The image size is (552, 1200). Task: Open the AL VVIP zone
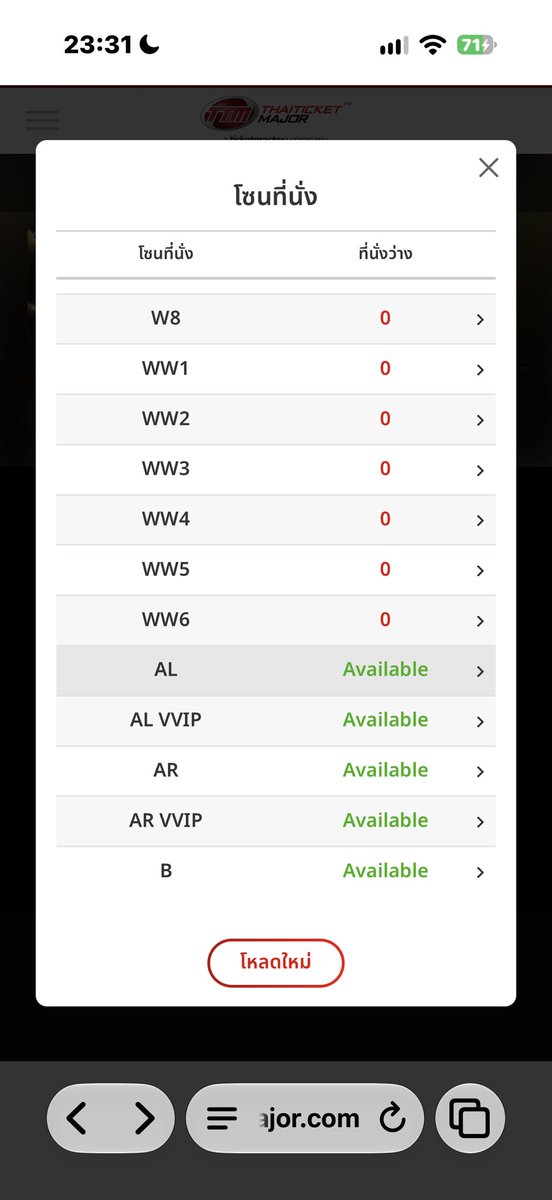tap(276, 720)
